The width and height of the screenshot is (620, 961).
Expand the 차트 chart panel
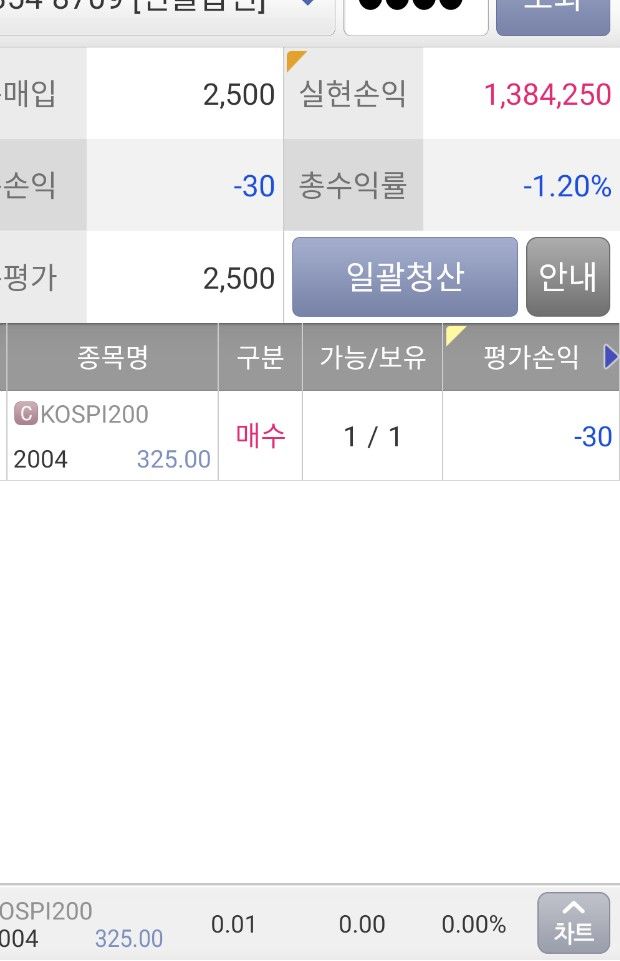573,924
